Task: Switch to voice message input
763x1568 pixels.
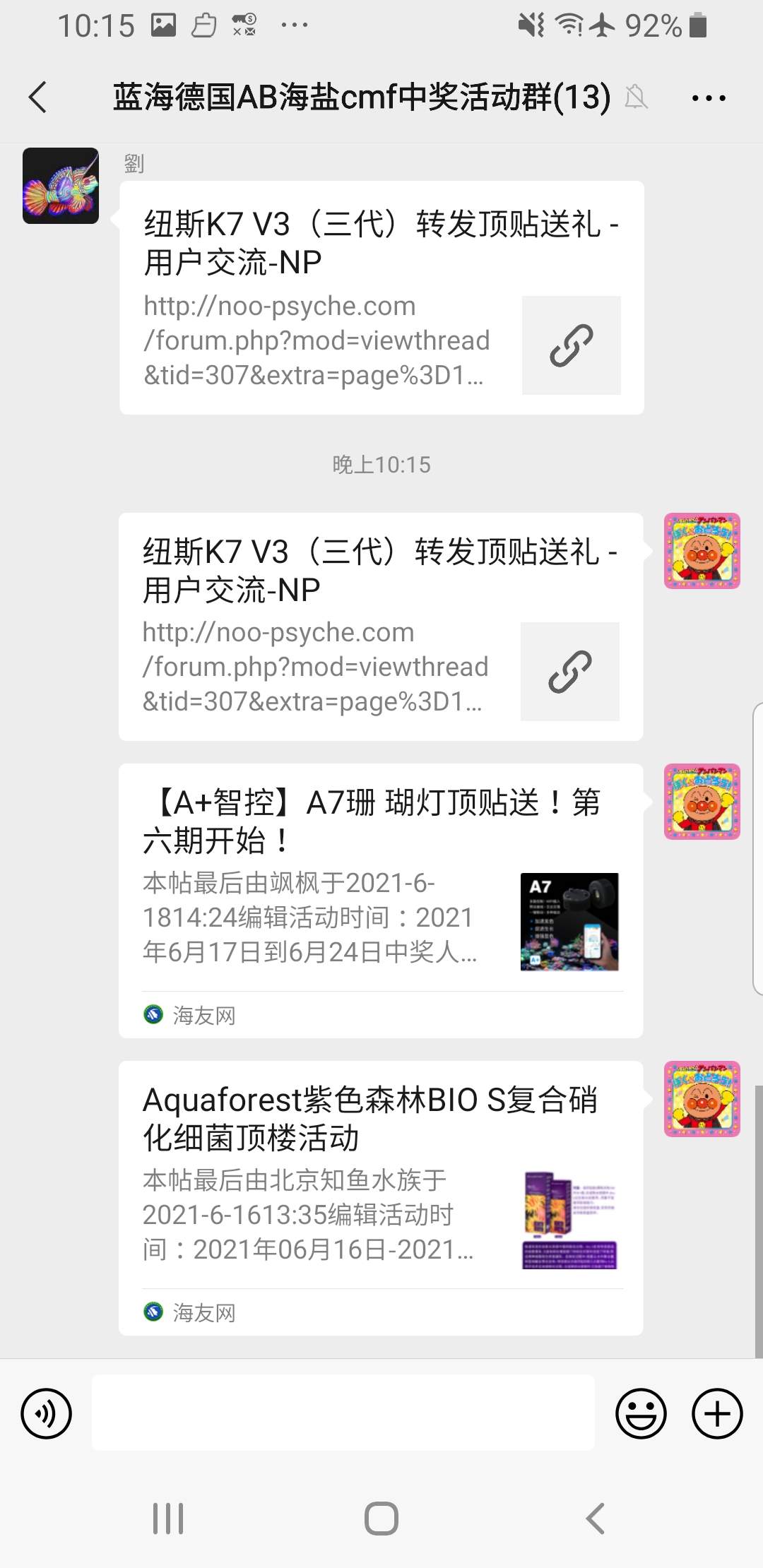Action: [47, 1413]
